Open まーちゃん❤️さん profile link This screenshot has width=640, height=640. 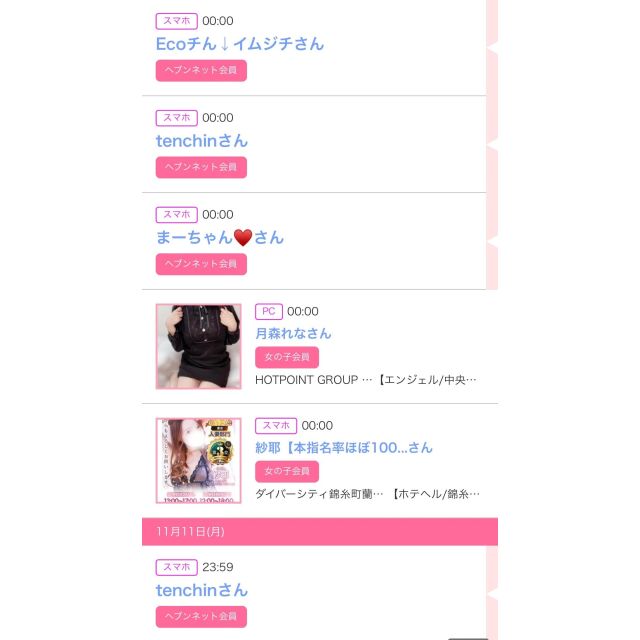[x=220, y=238]
